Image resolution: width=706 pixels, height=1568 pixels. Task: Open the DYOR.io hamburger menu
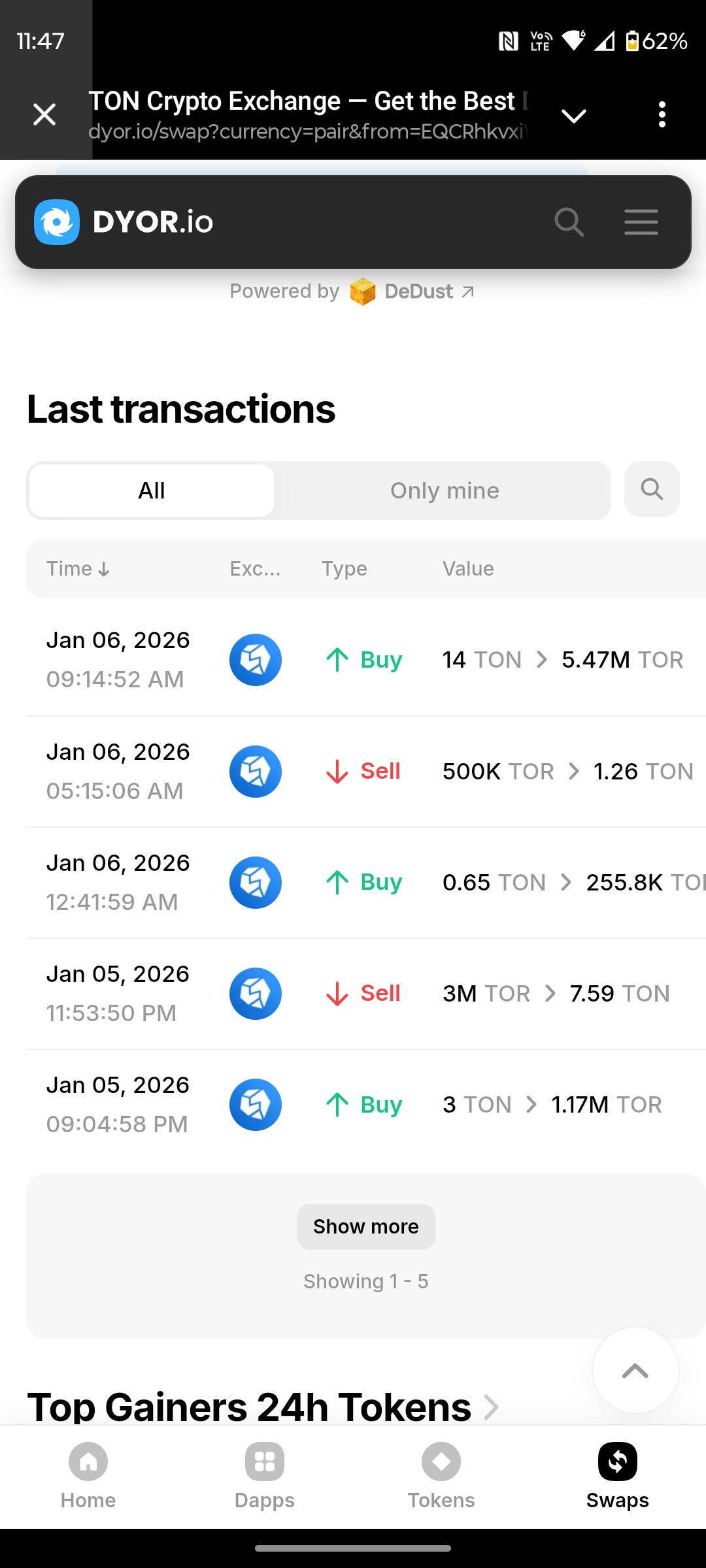641,222
